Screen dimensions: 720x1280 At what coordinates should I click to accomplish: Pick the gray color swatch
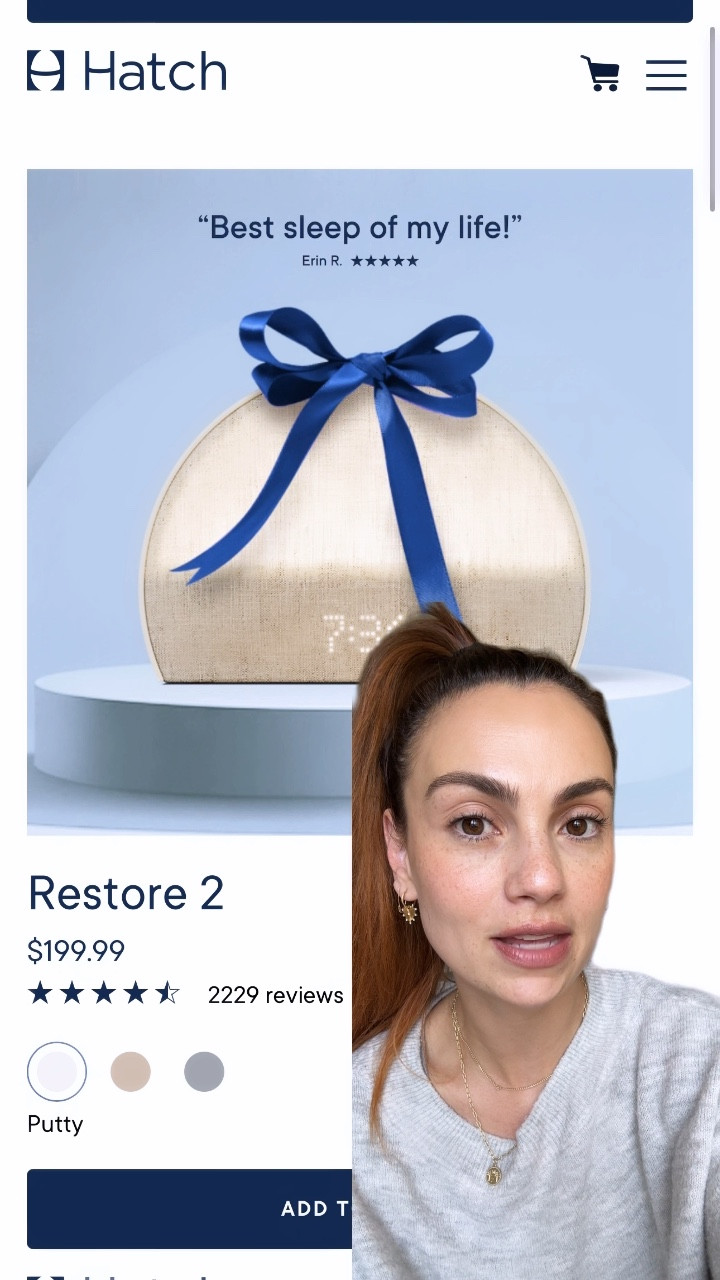(204, 1072)
